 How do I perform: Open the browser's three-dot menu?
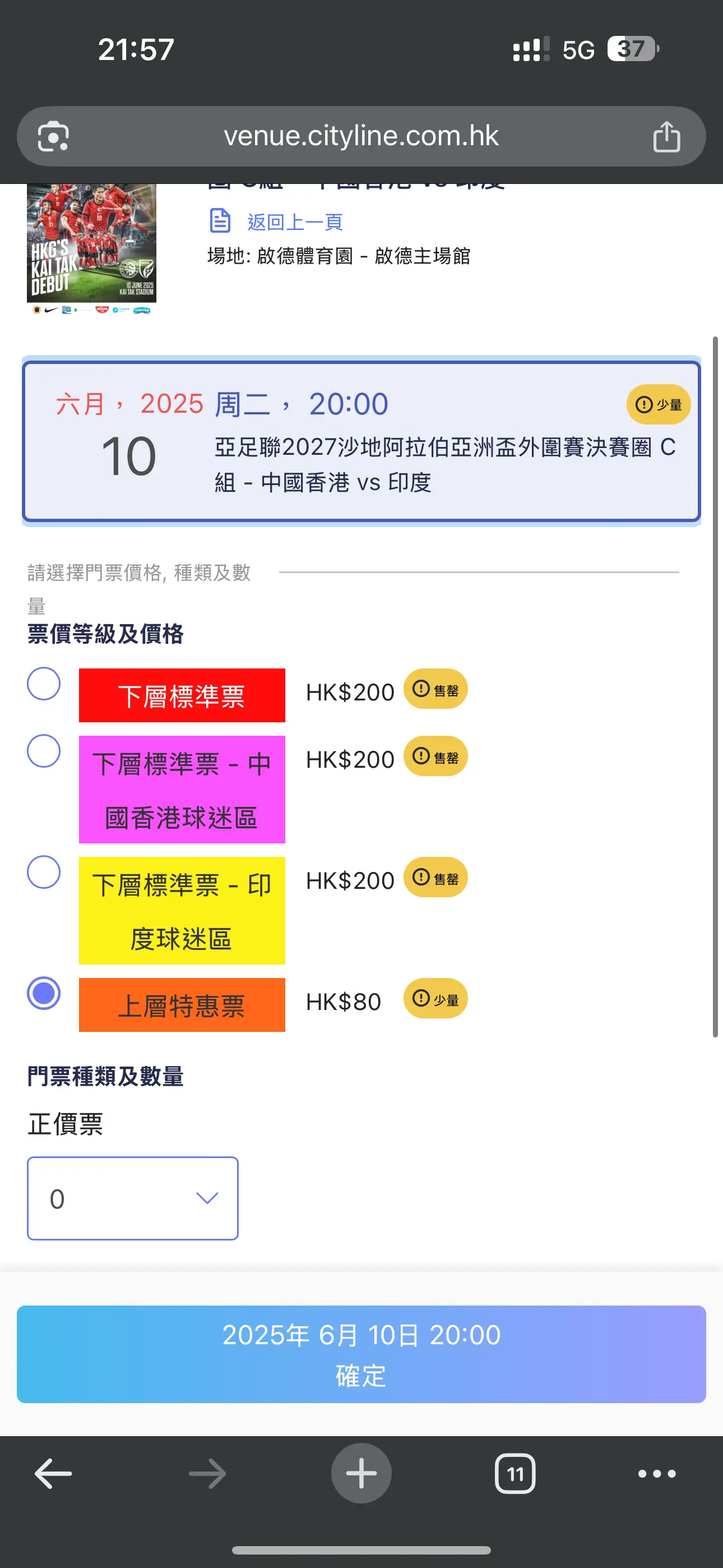657,1474
